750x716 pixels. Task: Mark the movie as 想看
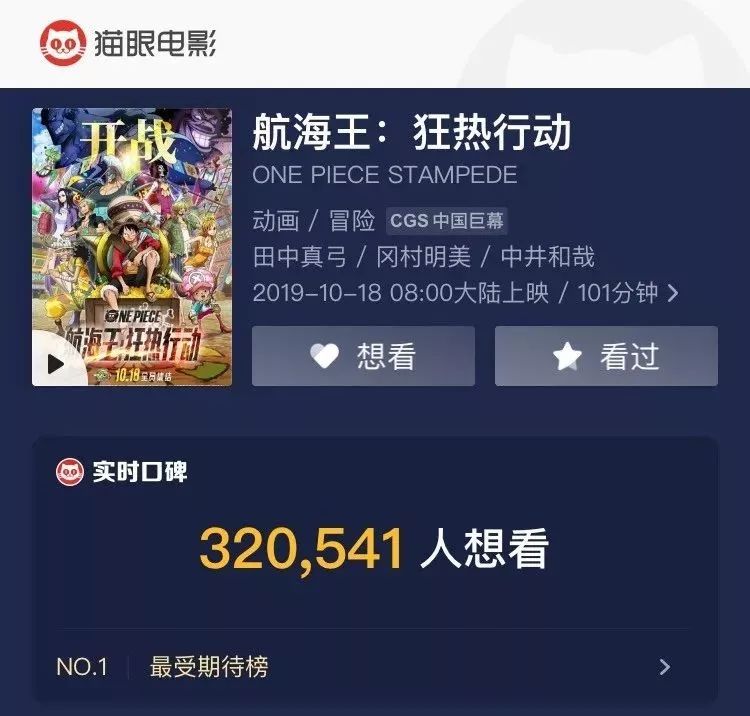click(363, 356)
